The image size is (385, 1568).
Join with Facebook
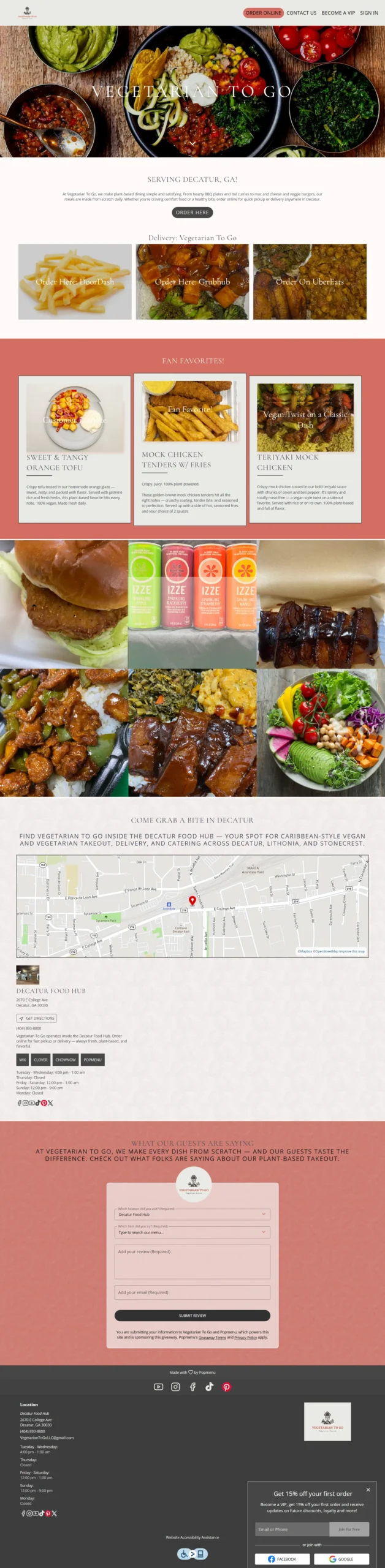281,1559
